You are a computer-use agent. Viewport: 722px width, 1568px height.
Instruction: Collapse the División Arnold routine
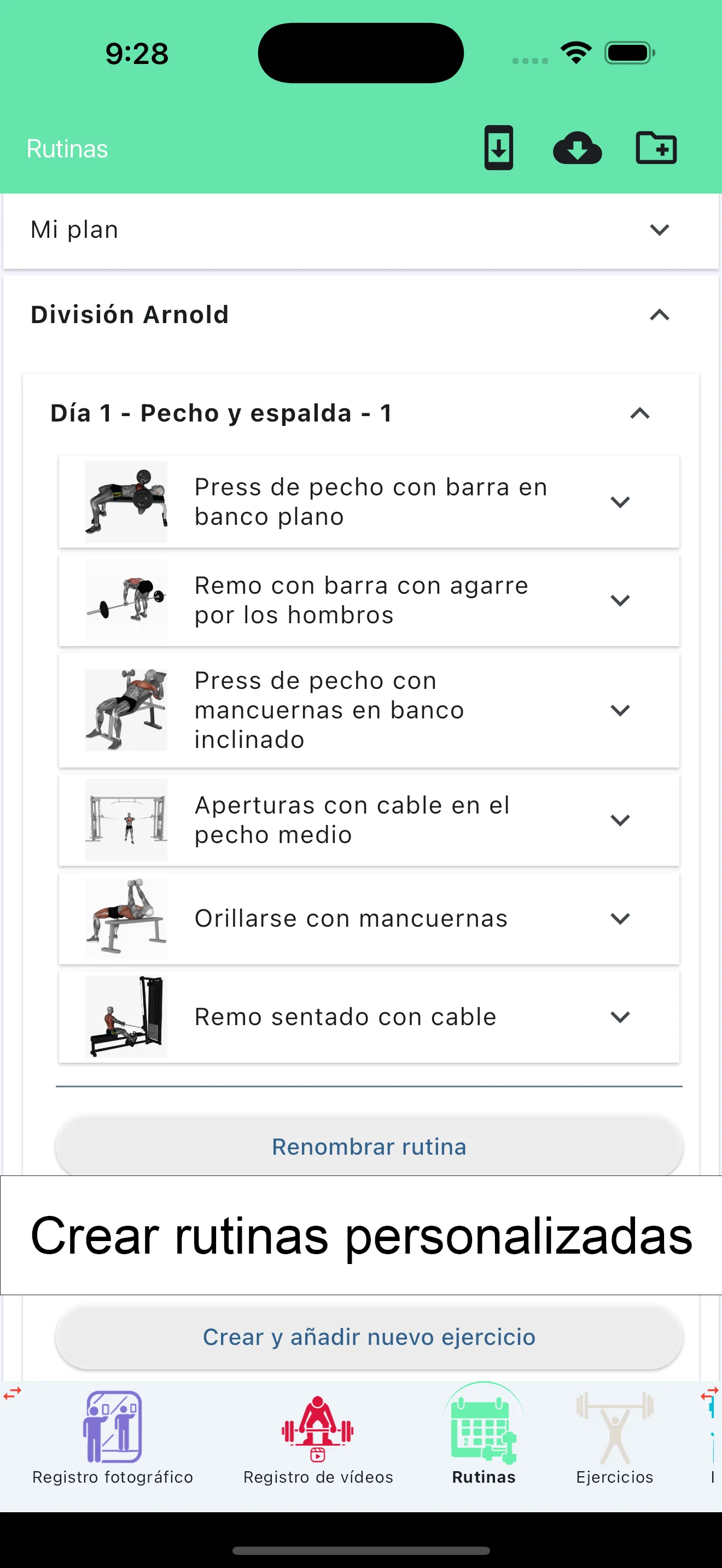(x=659, y=315)
